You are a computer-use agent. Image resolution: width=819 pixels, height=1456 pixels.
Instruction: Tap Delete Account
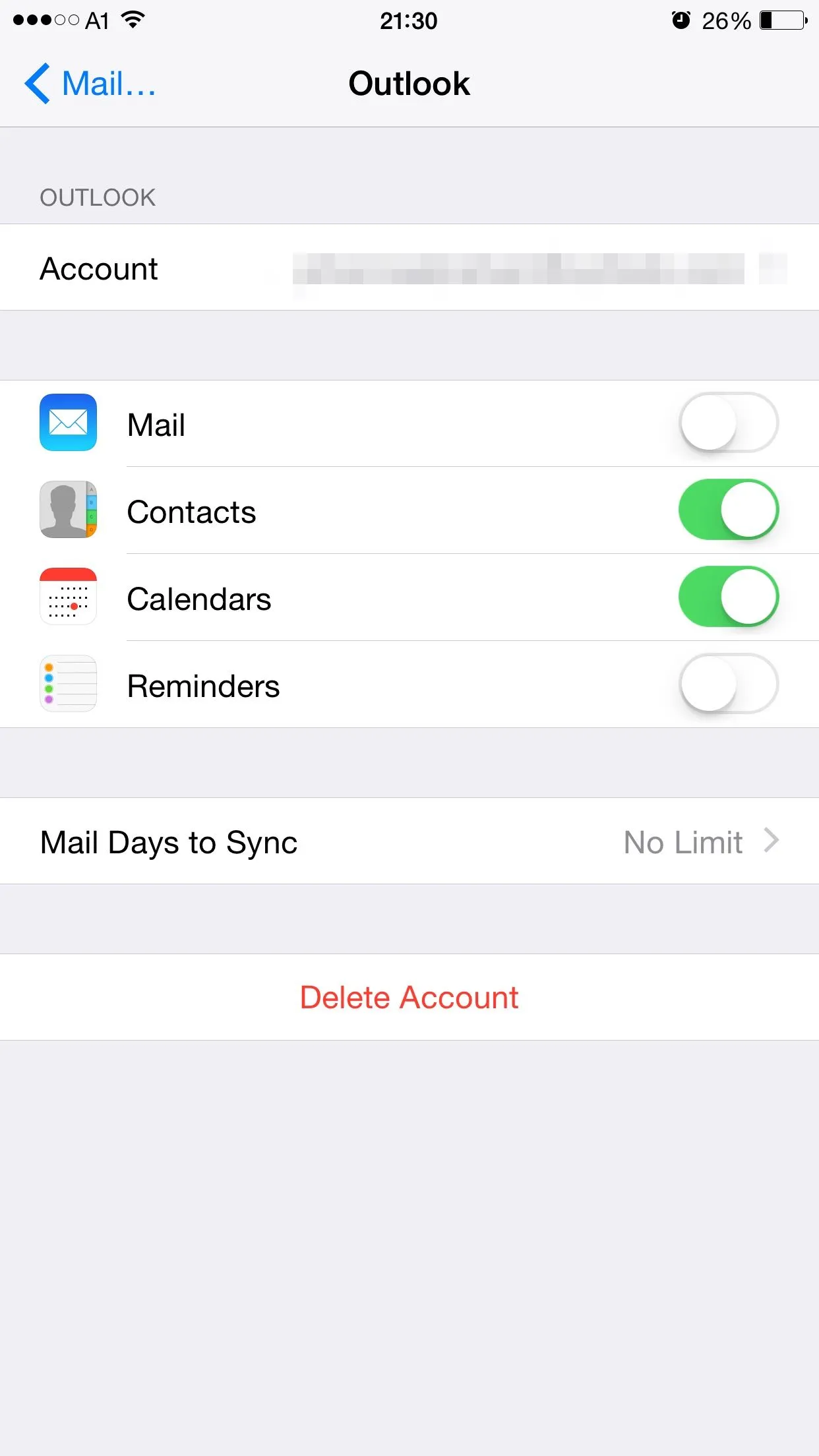(x=409, y=997)
